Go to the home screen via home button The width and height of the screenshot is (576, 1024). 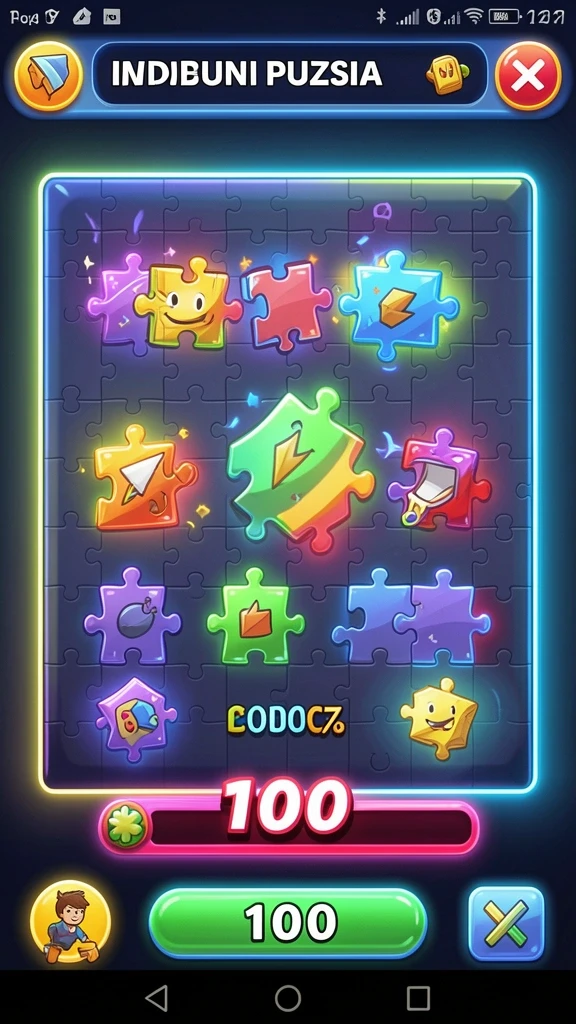288,998
